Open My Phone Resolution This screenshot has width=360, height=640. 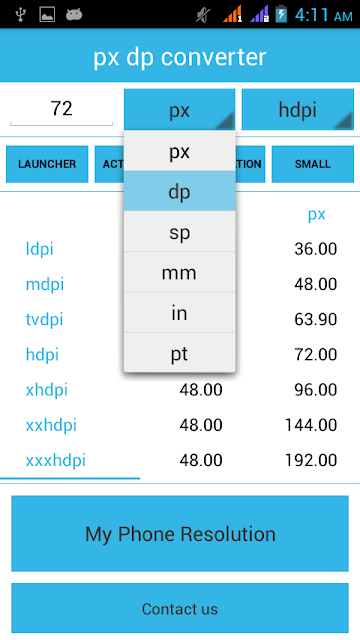[x=180, y=533]
